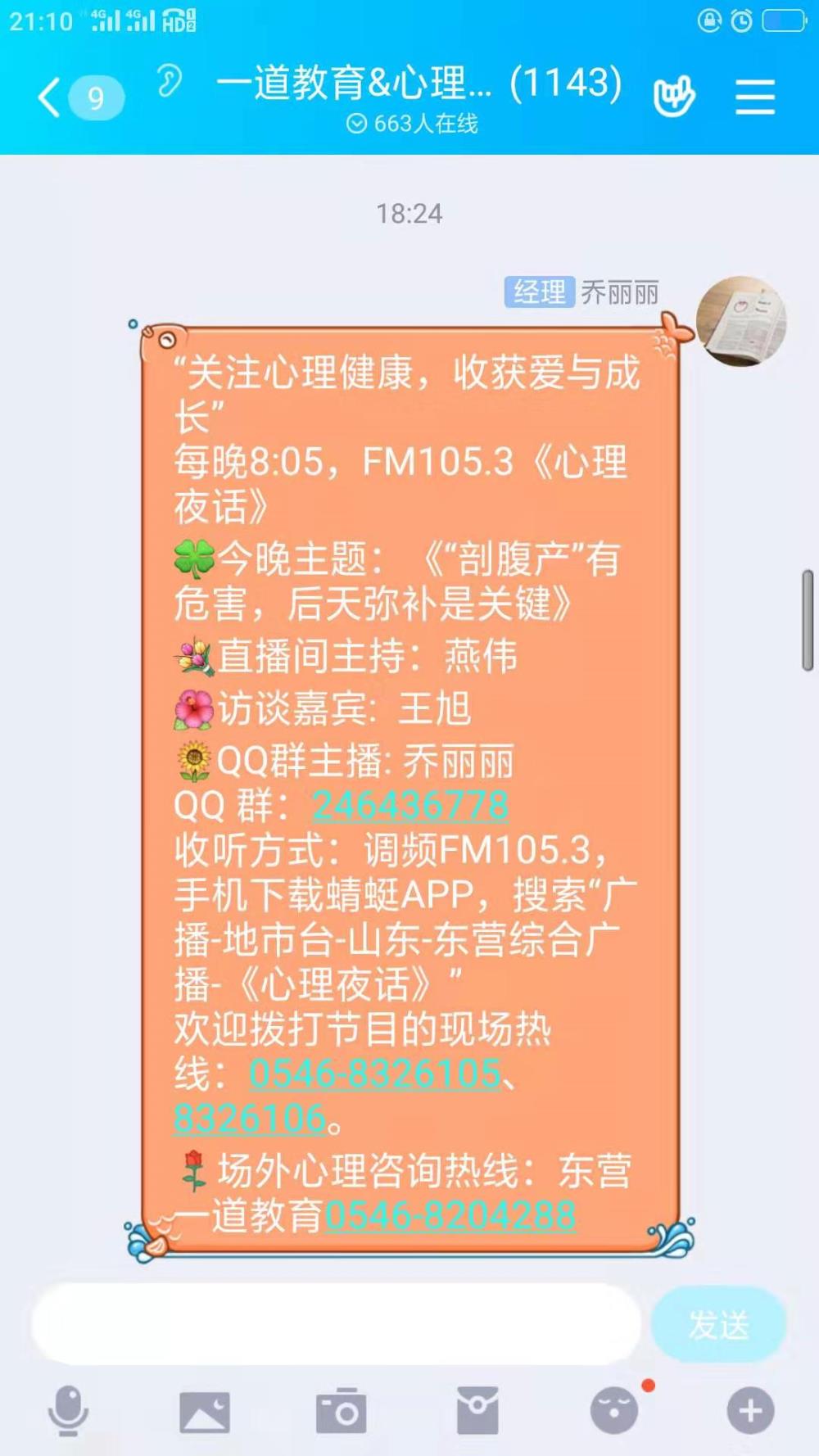Tap the 8326106 phone number link
Screen dimensions: 819x1456
click(x=250, y=1118)
